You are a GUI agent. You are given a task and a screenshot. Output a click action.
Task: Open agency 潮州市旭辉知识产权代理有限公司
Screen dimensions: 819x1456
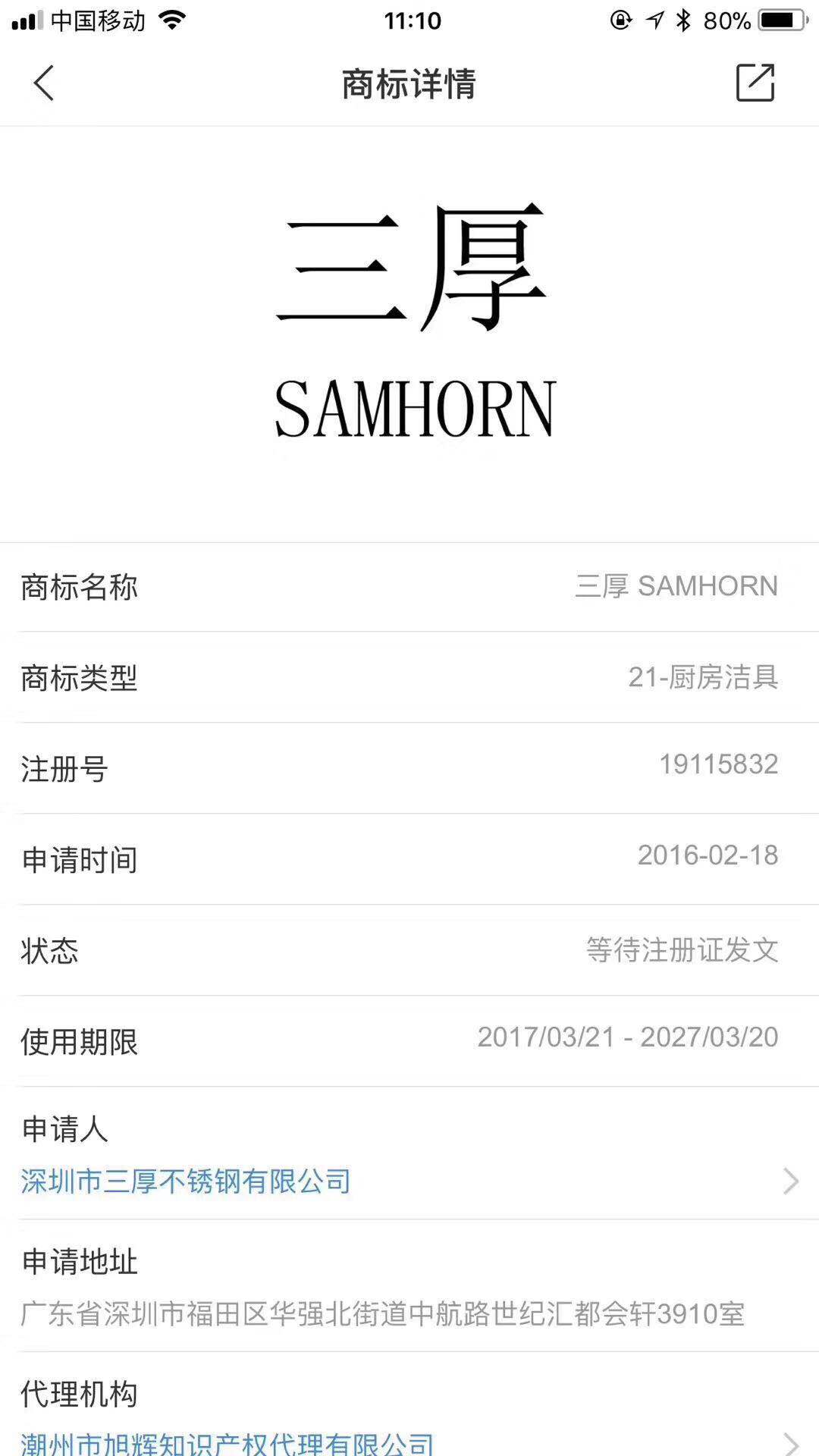[x=227, y=1443]
